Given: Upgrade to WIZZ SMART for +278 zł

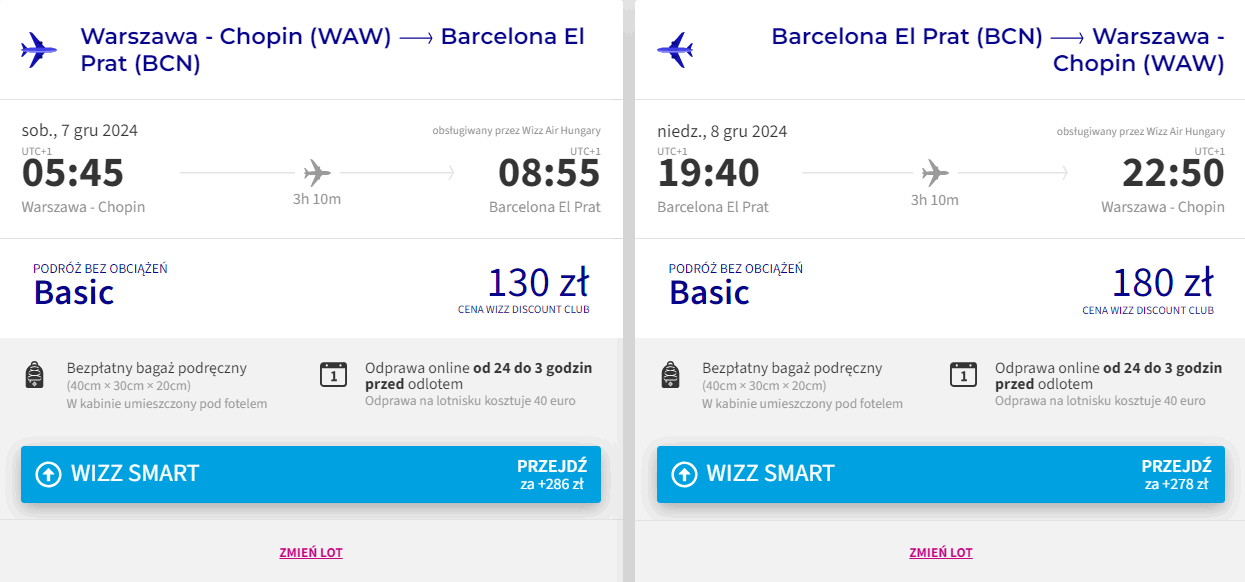Looking at the screenshot, I should pos(940,474).
